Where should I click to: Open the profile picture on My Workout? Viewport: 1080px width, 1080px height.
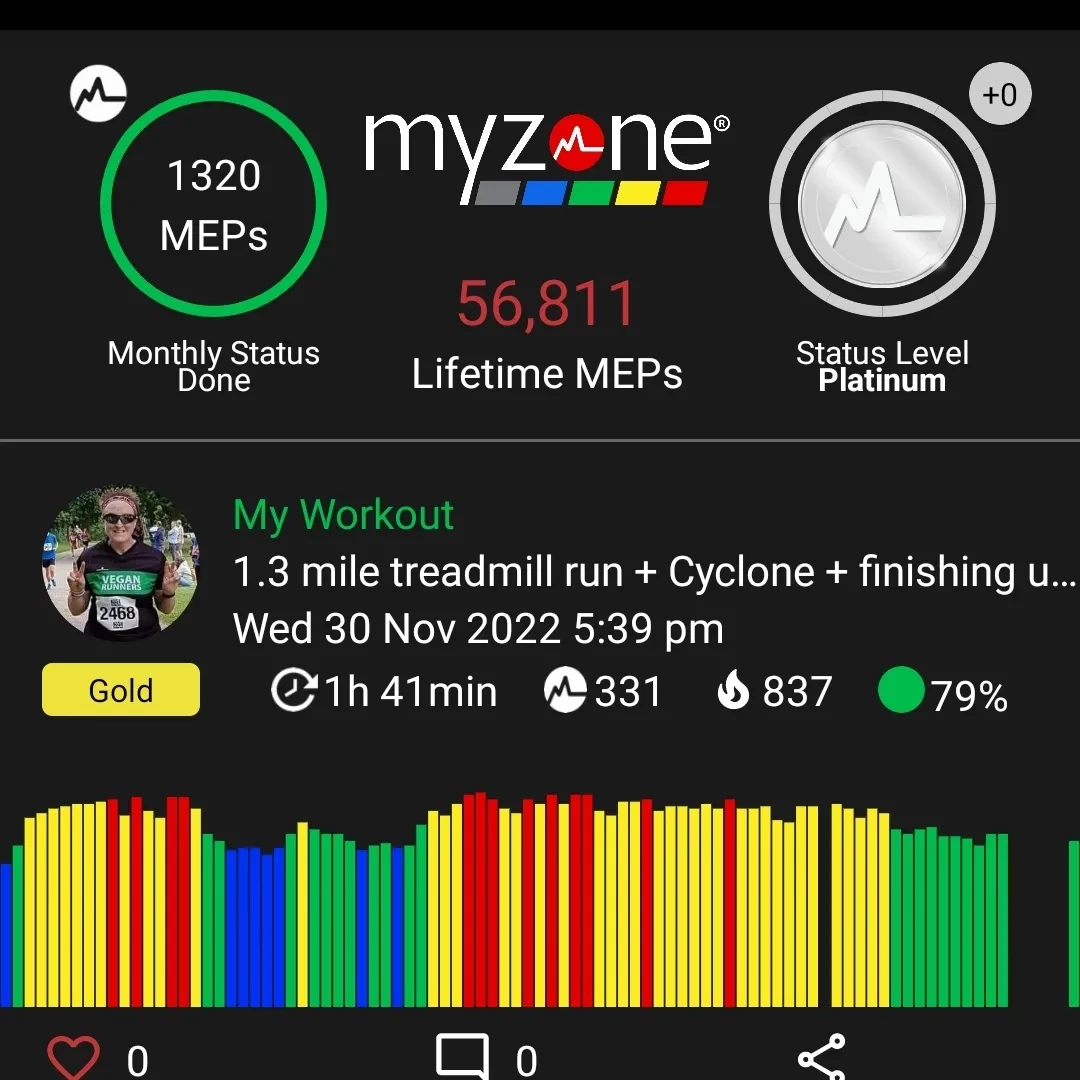click(x=120, y=563)
